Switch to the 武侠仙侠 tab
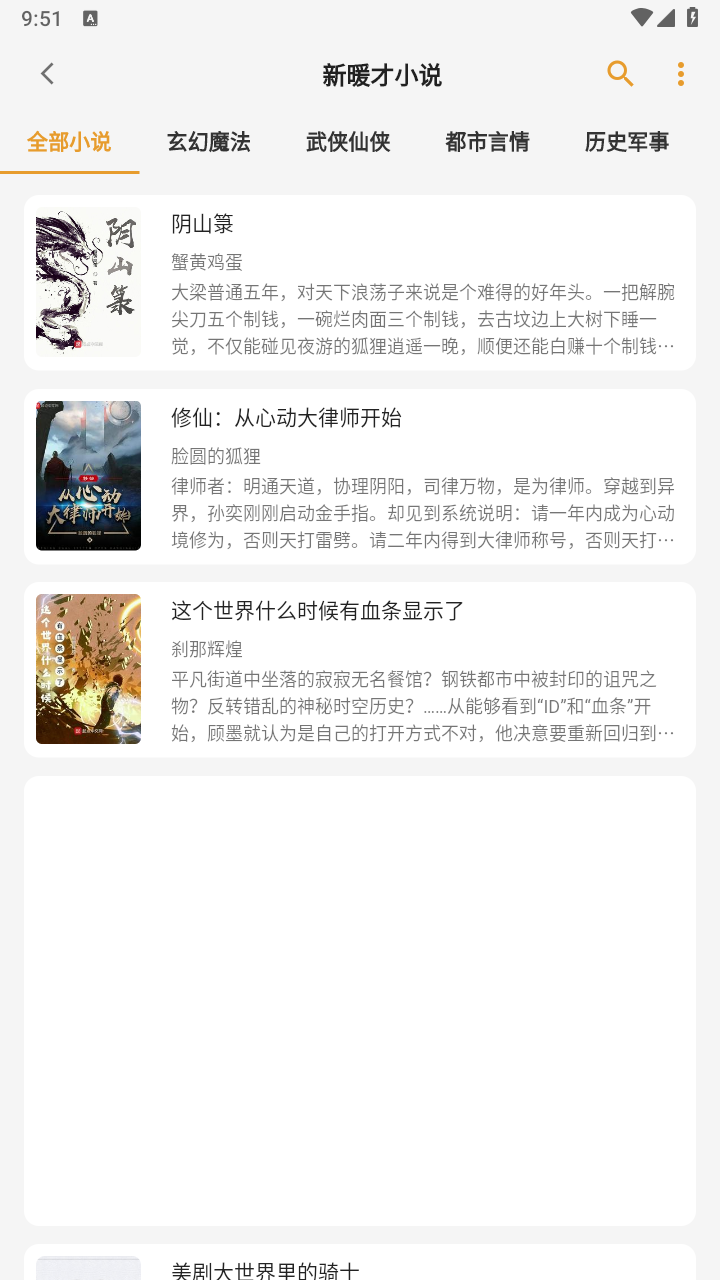720x1280 pixels. tap(347, 142)
